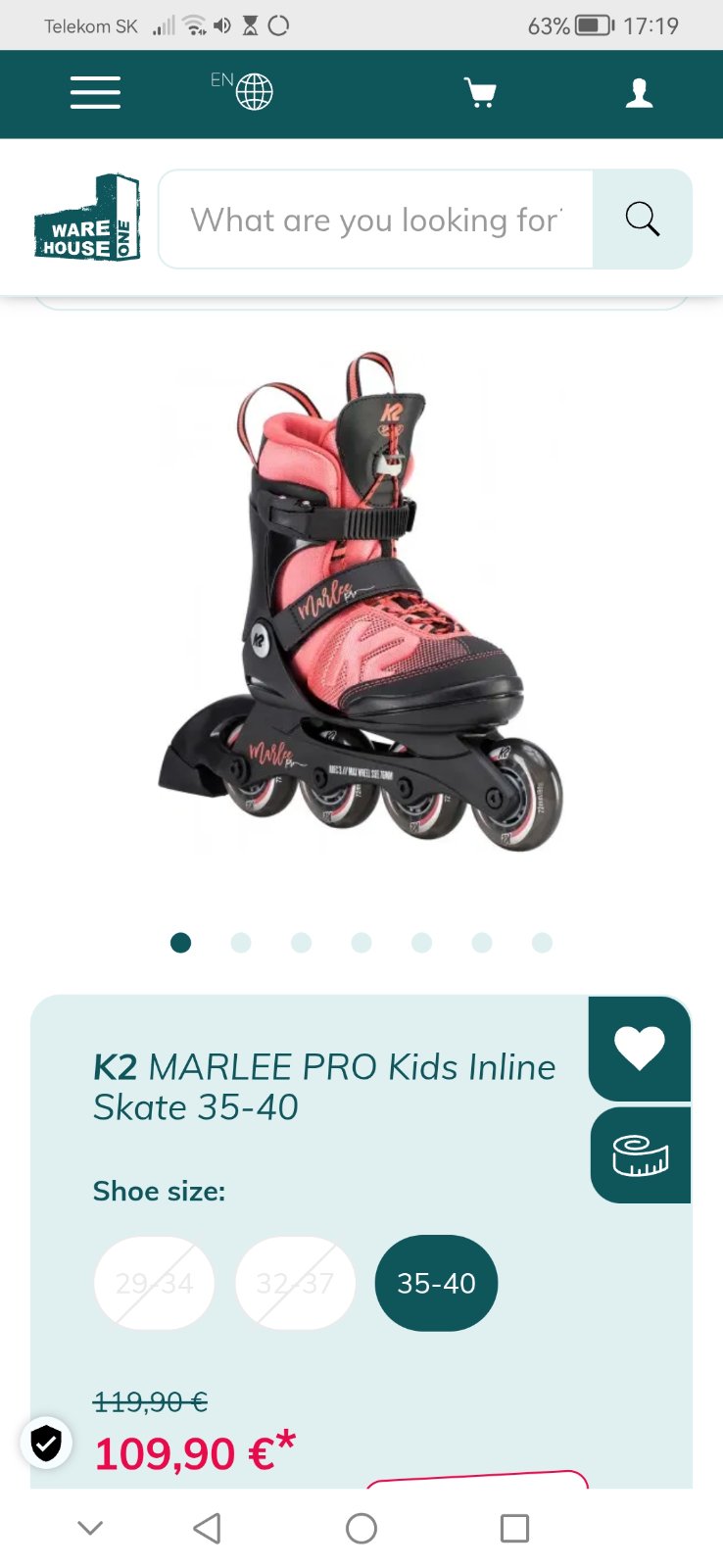Image resolution: width=723 pixels, height=1568 pixels.
Task: Select shoe size 35-40
Action: click(436, 1283)
